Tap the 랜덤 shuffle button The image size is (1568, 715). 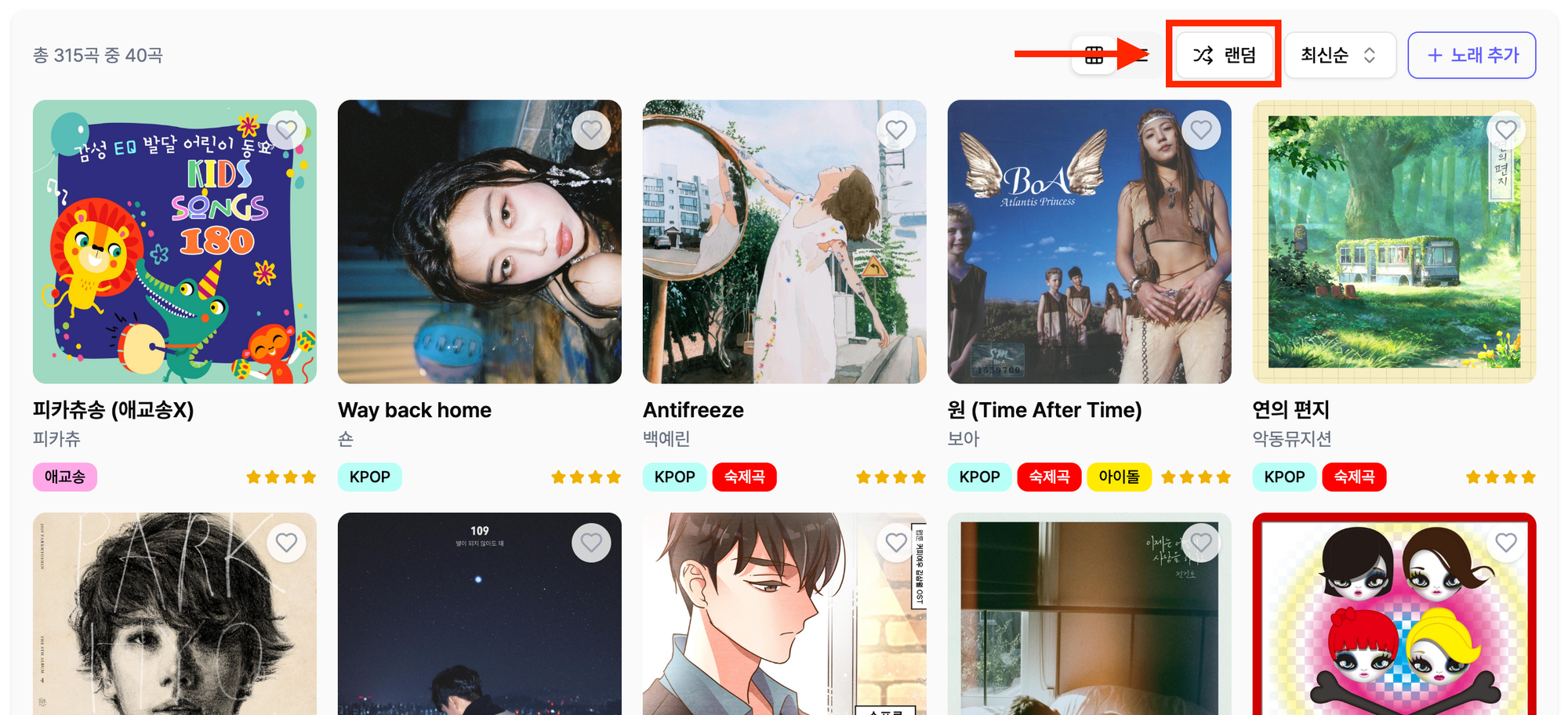pyautogui.click(x=1224, y=55)
